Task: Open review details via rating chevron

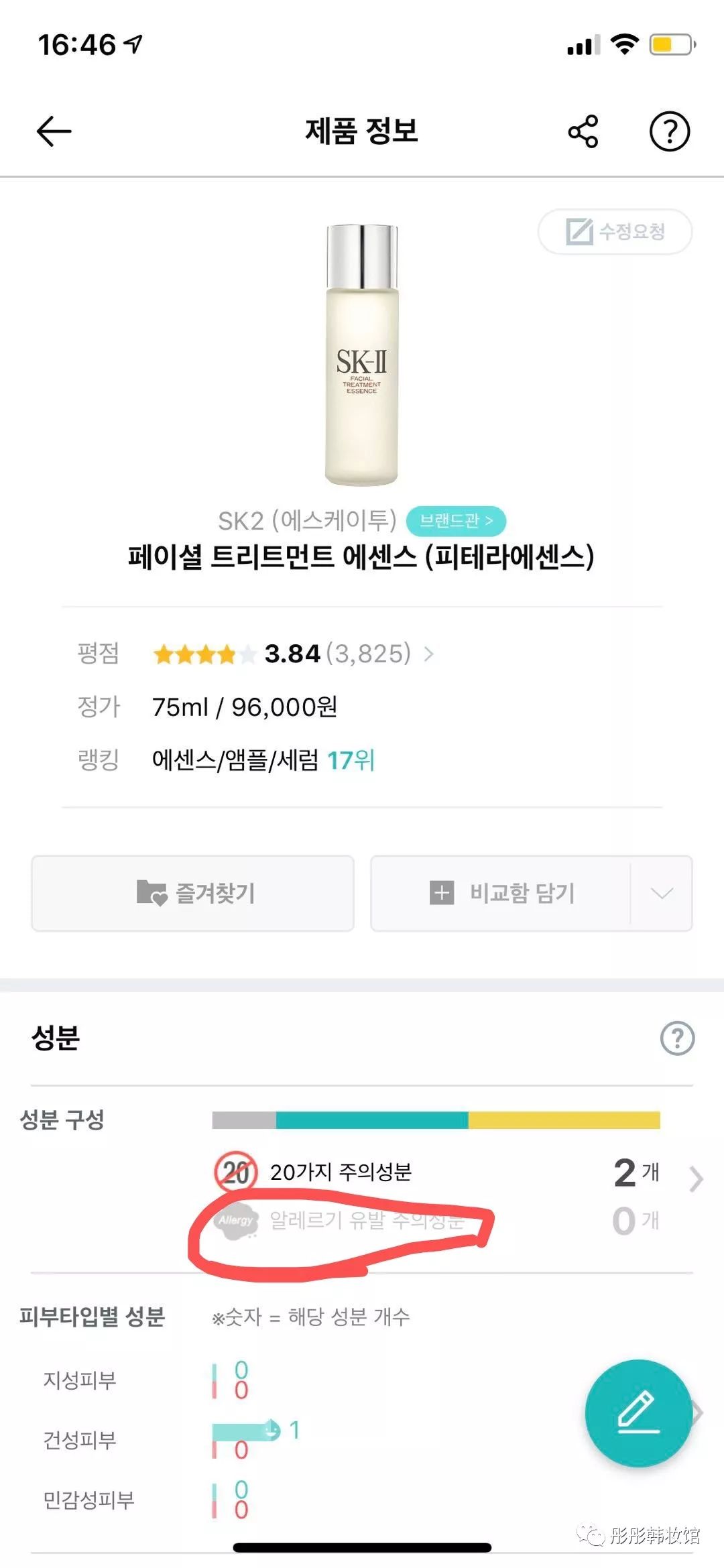Action: click(x=428, y=654)
